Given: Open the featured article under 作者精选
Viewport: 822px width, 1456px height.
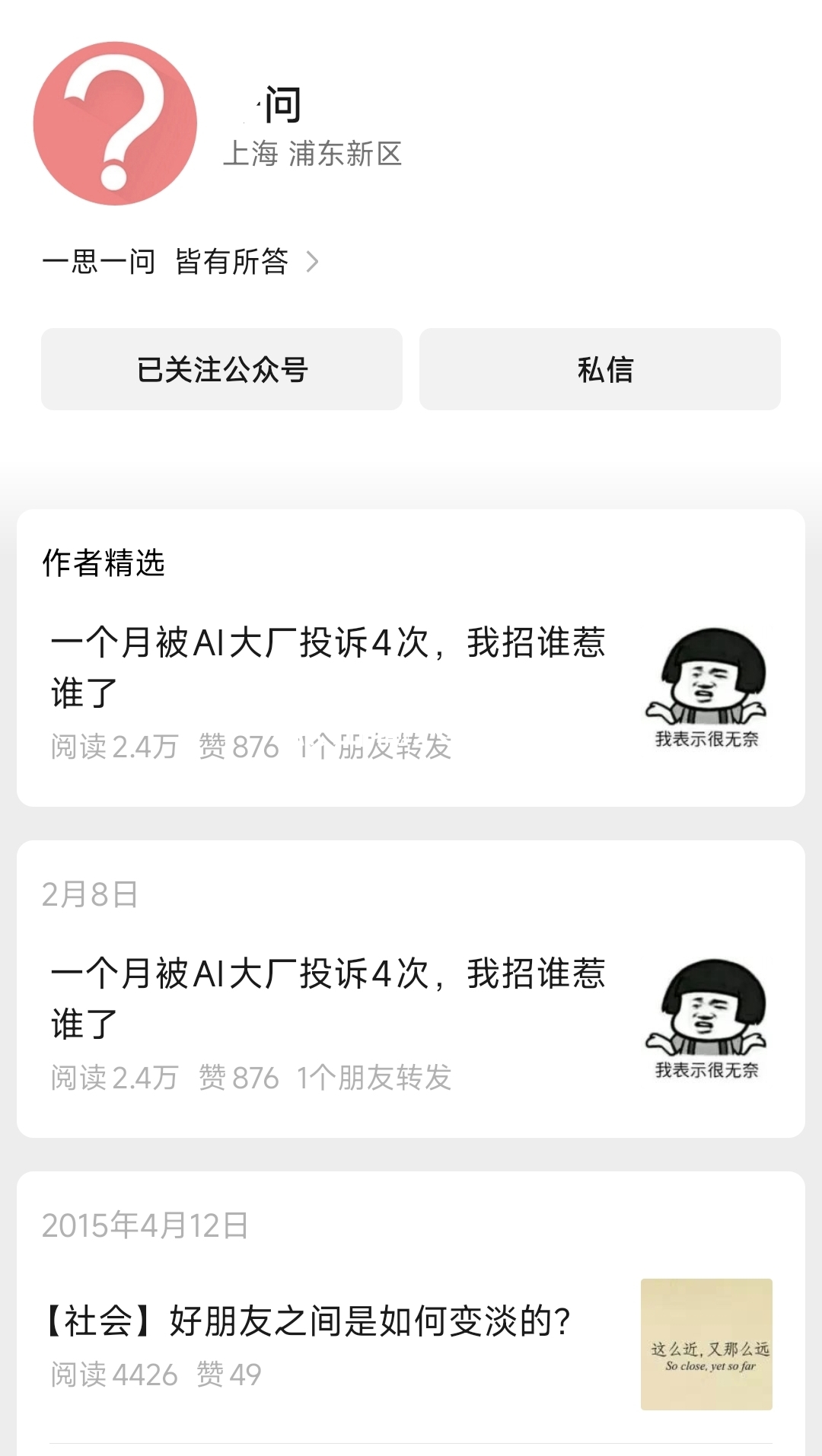Looking at the screenshot, I should coord(327,667).
